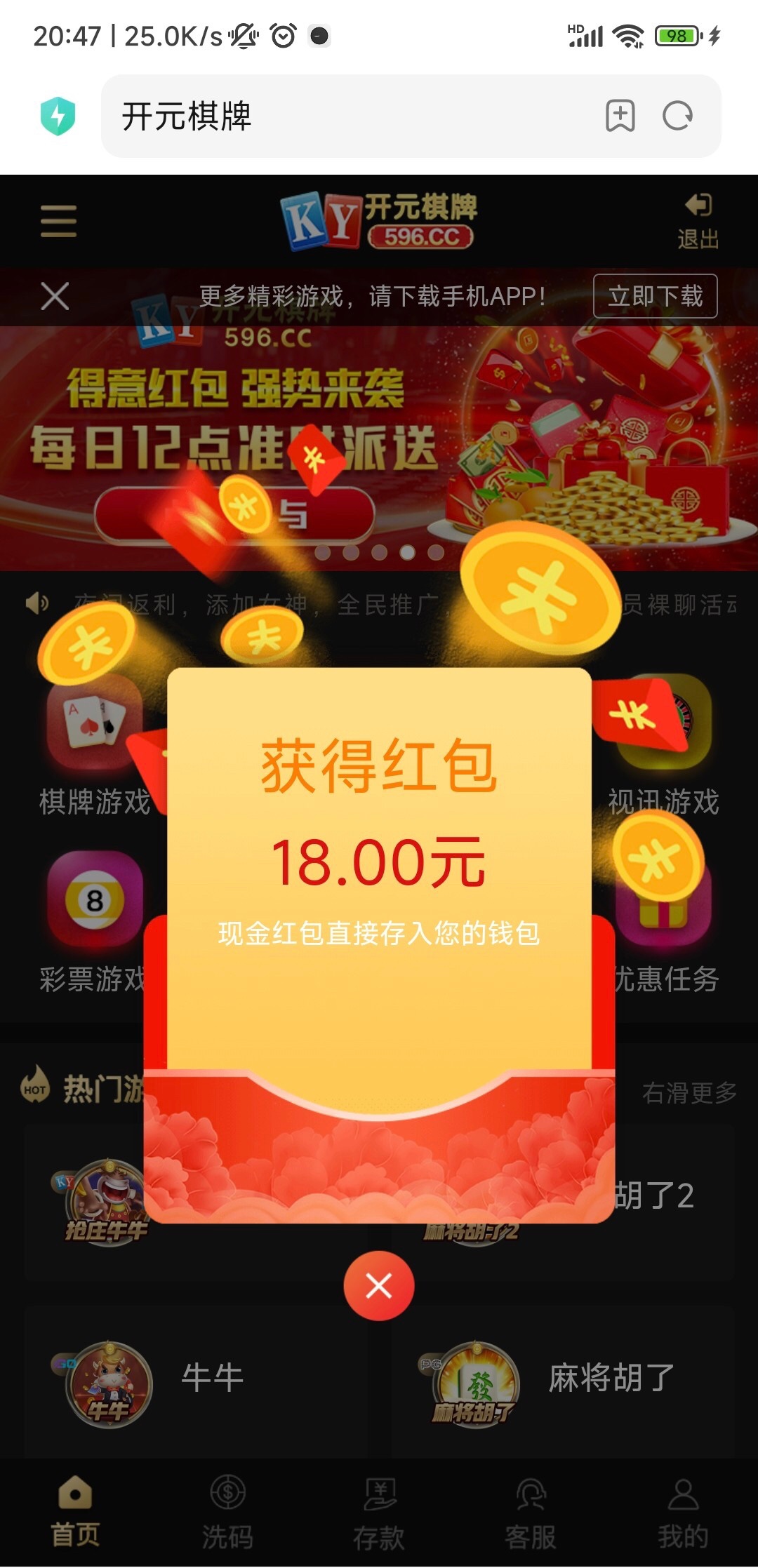Open the 牛牛 game card
The height and width of the screenshot is (1568, 758).
197,1379
